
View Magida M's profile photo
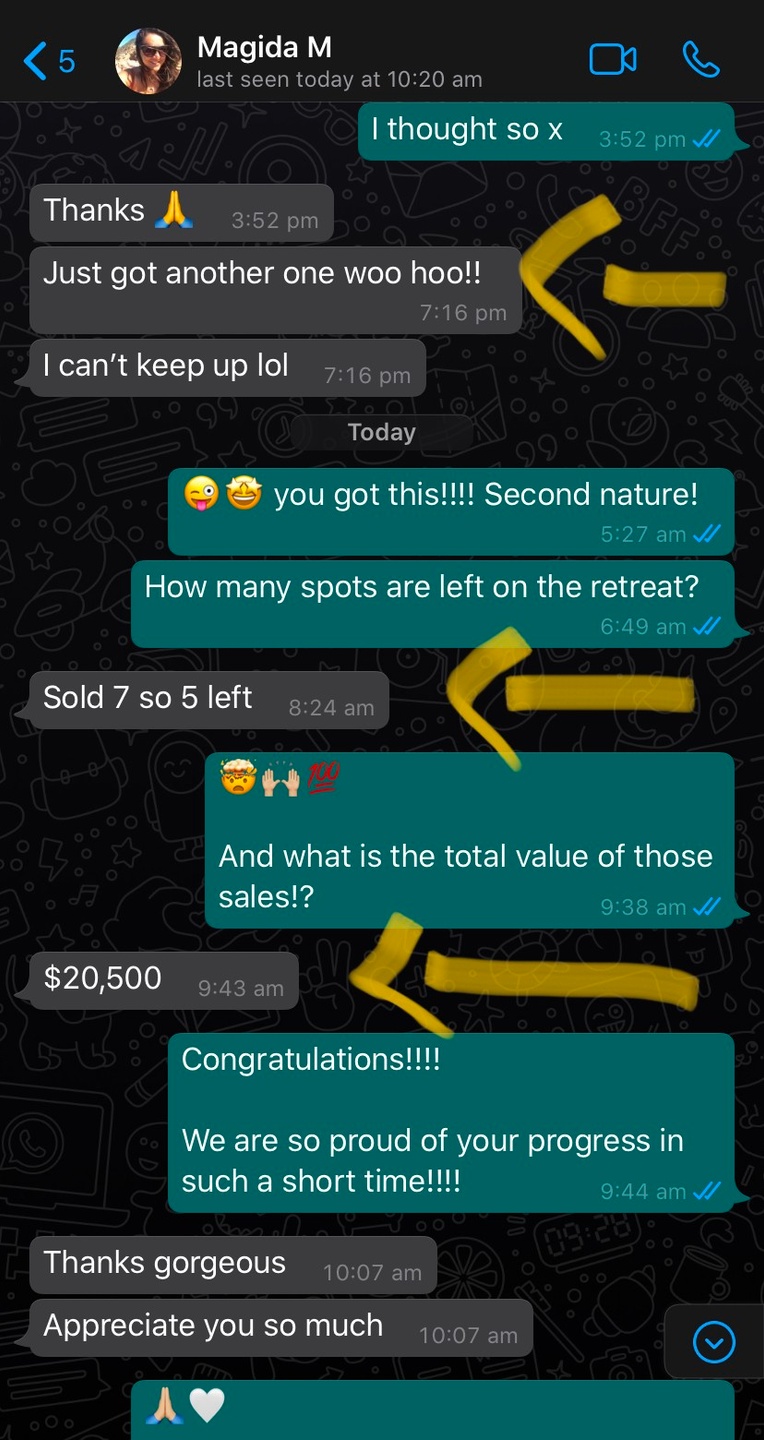(149, 62)
